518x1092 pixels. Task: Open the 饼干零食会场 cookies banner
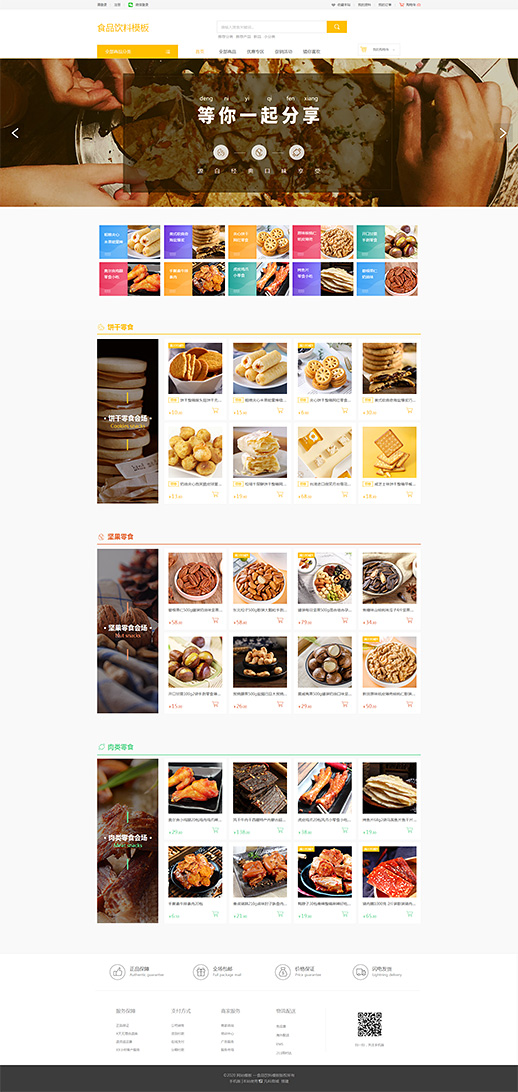point(127,421)
